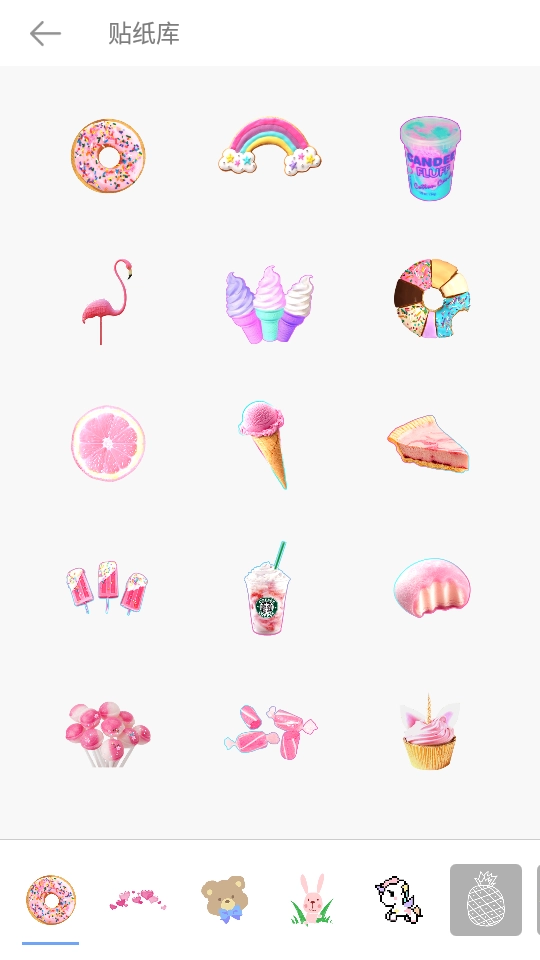Select the three soft-serve cones sticker
Viewport: 540px width, 960px height.
tap(269, 304)
